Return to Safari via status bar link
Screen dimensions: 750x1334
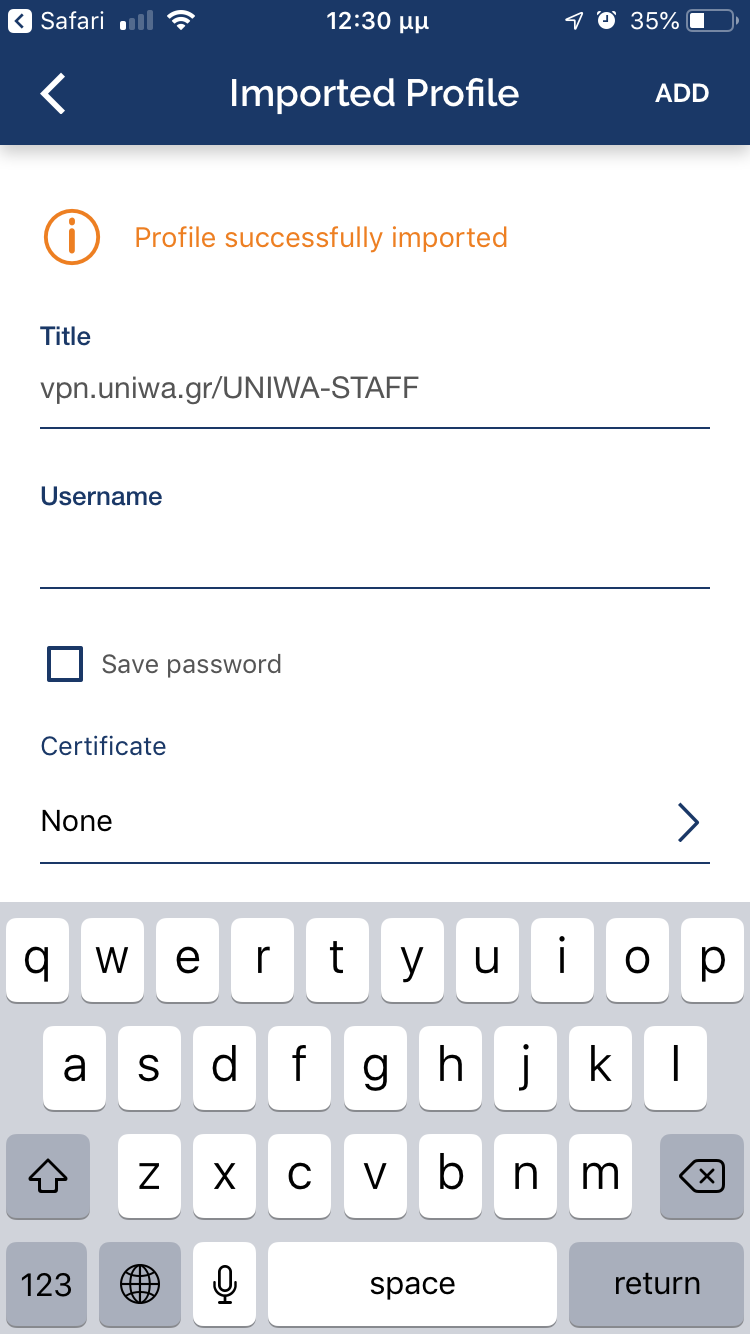[56, 20]
